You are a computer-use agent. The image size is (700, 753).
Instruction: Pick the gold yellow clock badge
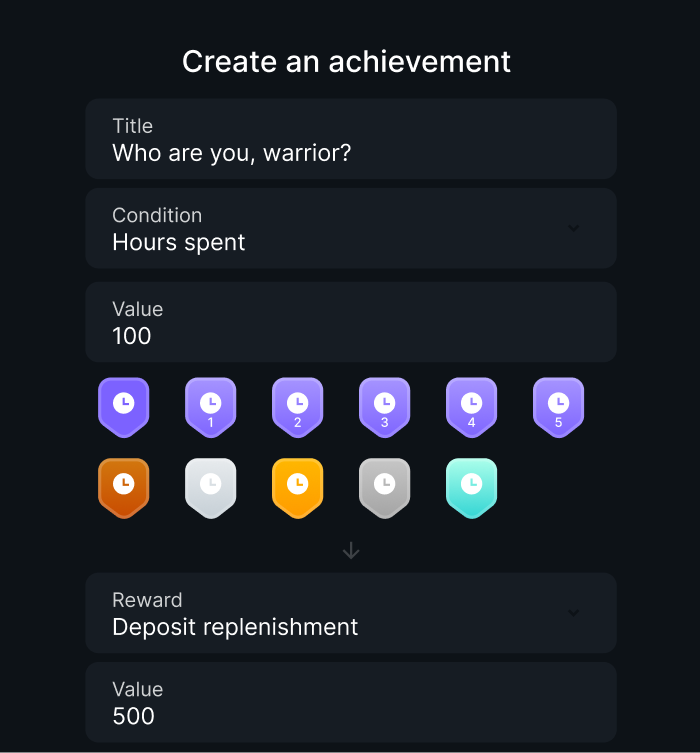point(297,487)
